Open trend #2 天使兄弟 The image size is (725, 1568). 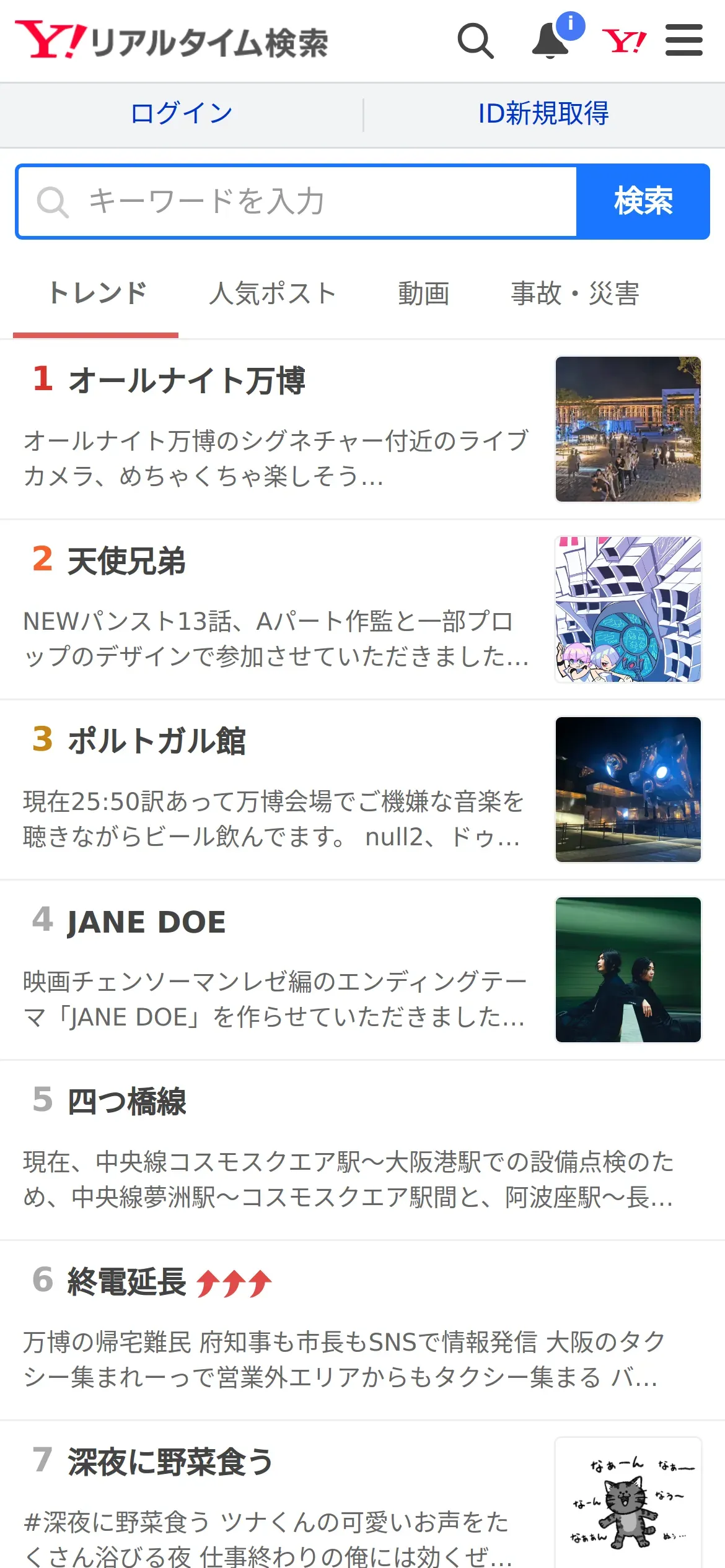pyautogui.click(x=127, y=561)
